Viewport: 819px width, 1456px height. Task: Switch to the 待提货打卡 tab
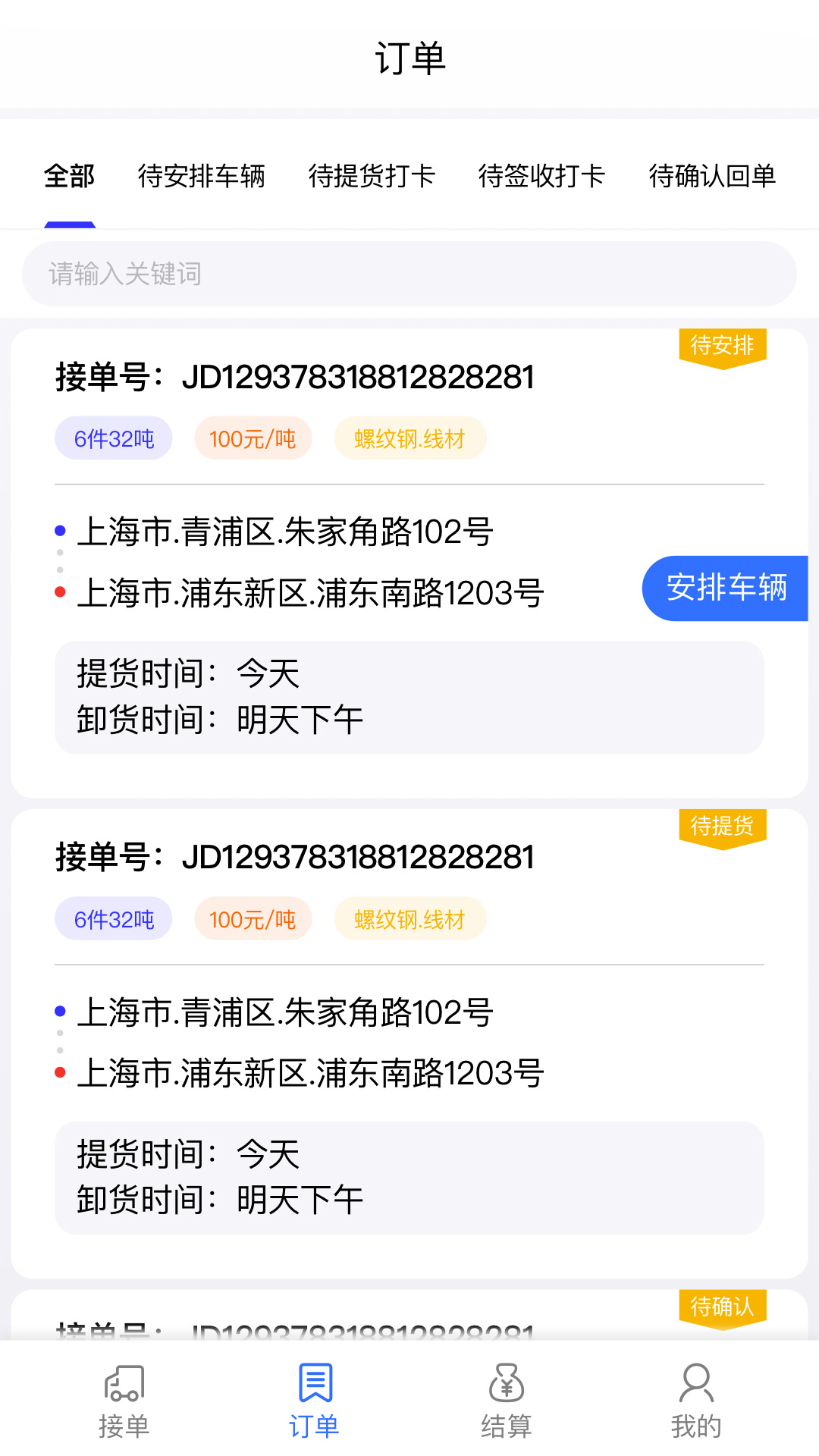click(x=371, y=176)
